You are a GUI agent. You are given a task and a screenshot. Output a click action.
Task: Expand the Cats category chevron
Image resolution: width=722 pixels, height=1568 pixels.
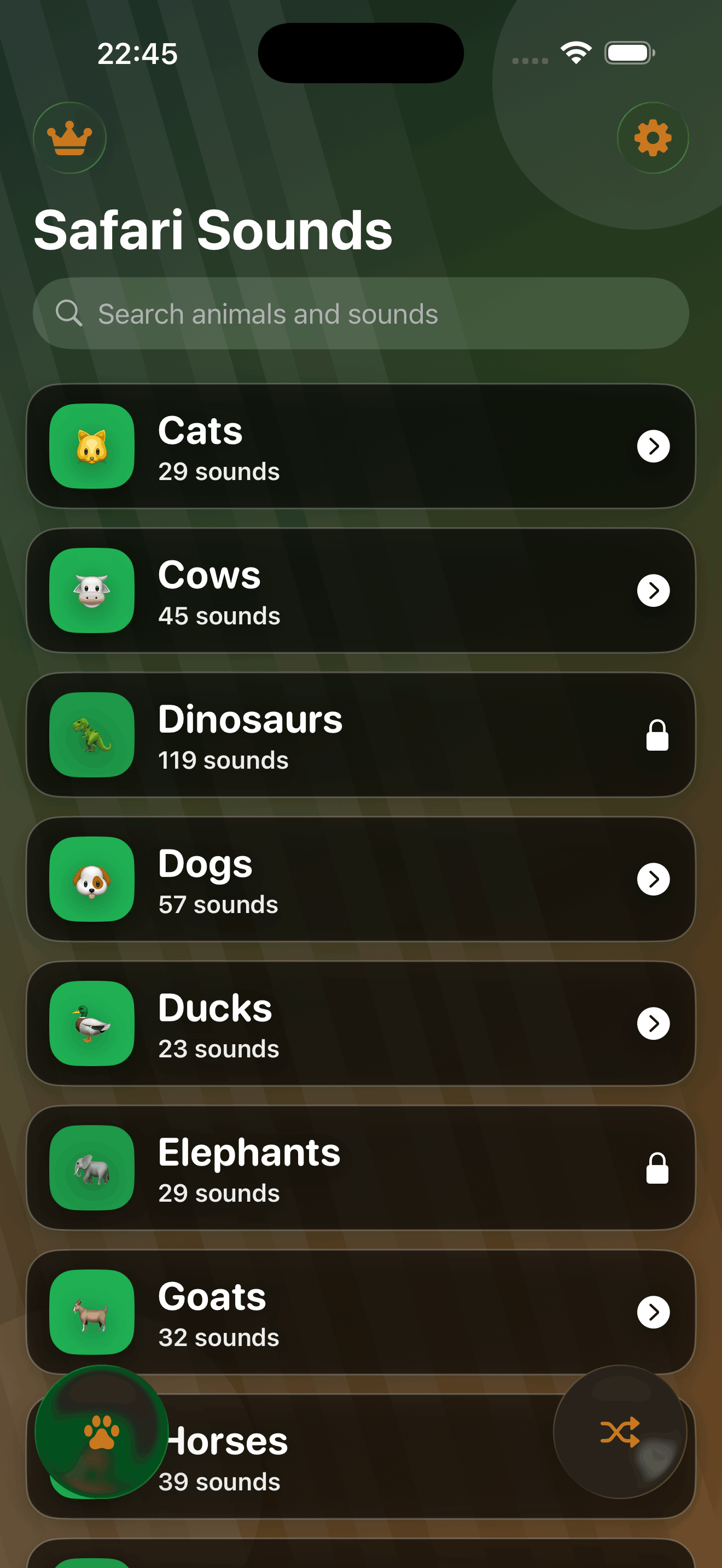point(653,447)
